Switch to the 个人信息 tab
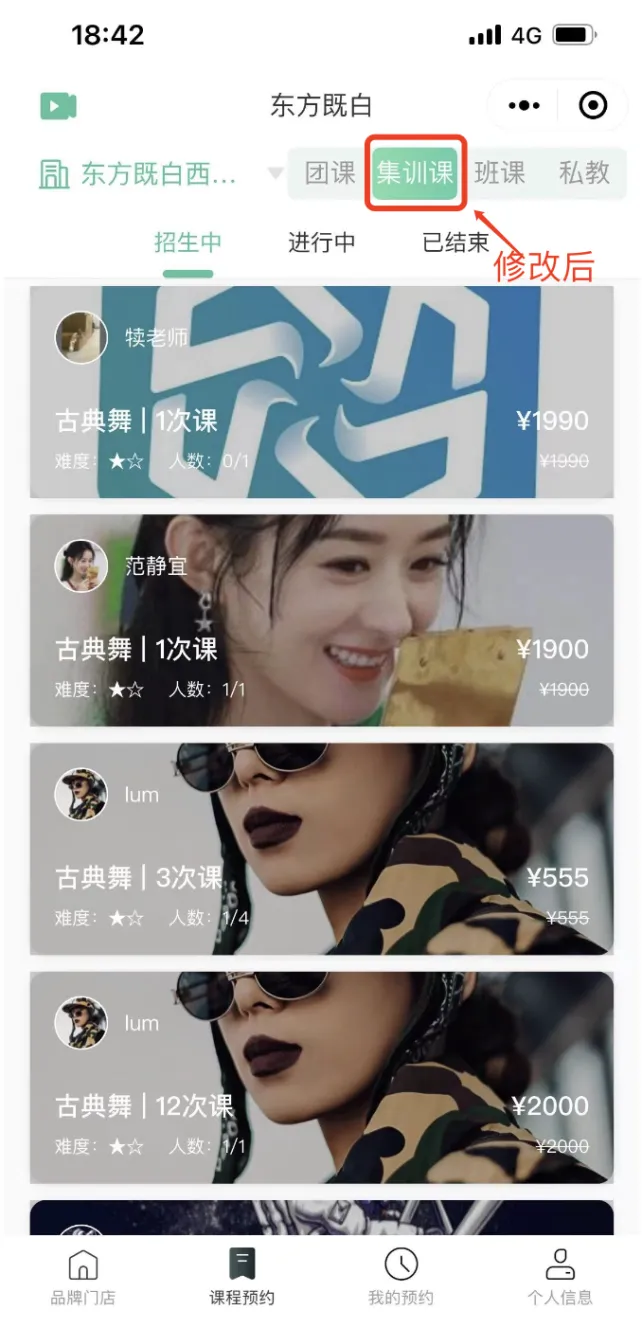This screenshot has width=642, height=1328. tap(560, 1277)
